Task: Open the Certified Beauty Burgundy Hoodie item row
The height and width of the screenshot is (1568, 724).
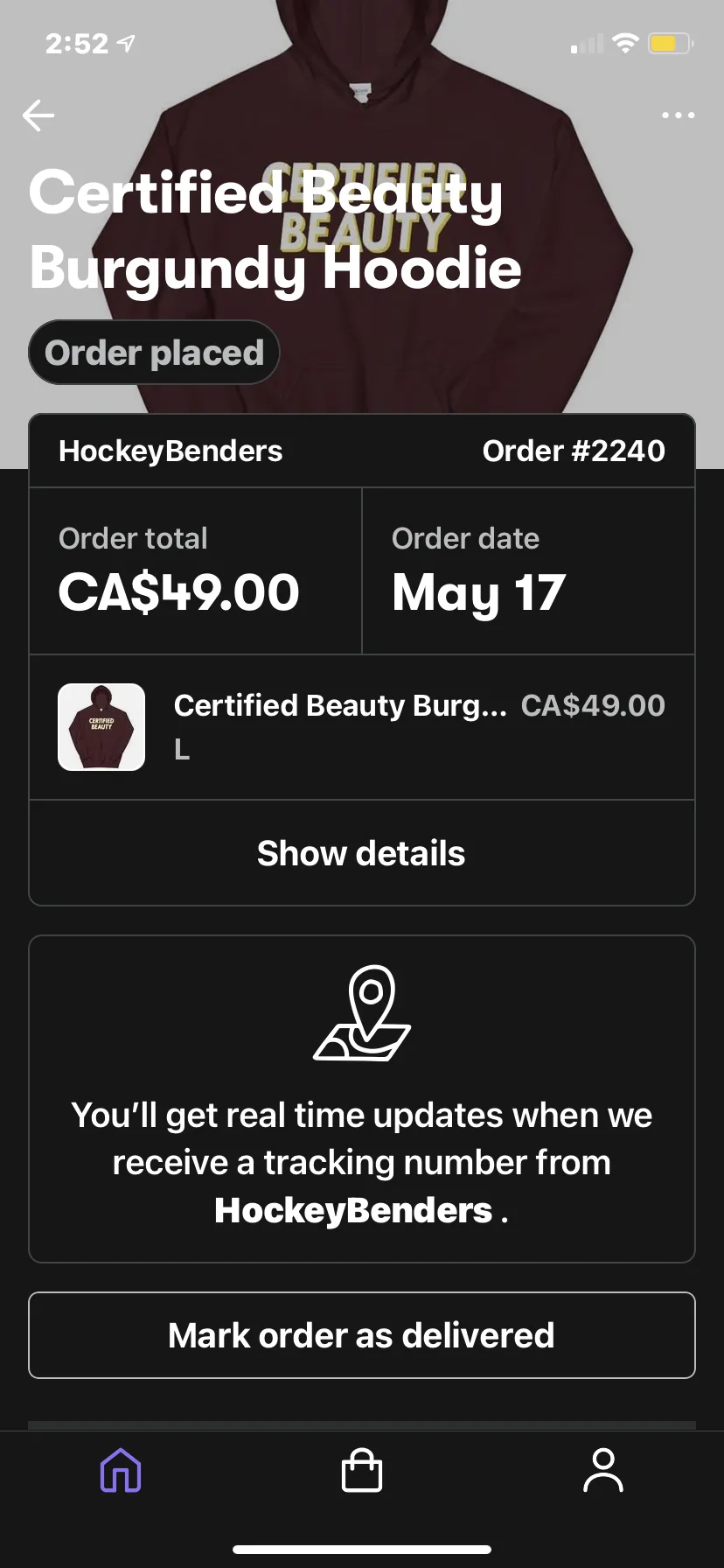Action: click(x=362, y=727)
